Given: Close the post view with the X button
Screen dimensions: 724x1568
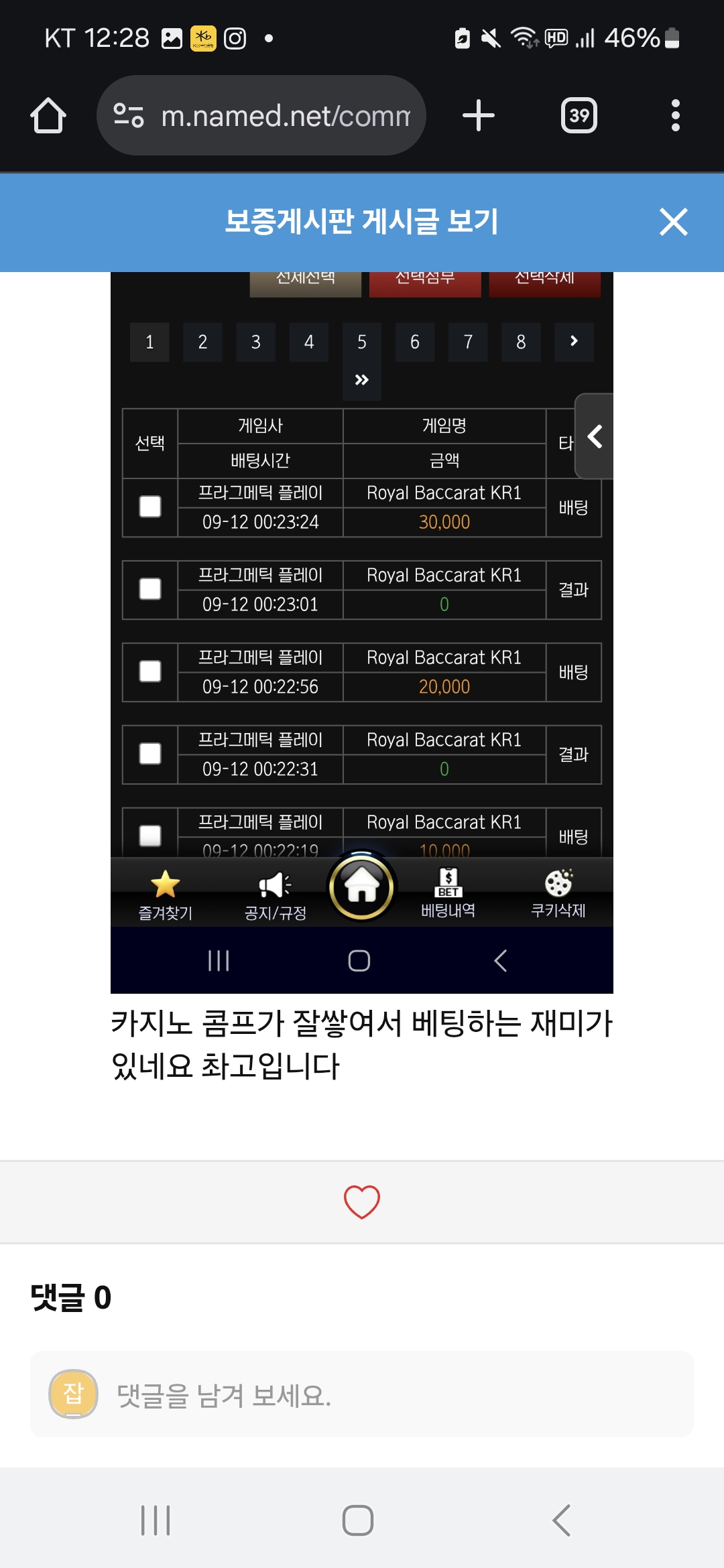Looking at the screenshot, I should tap(673, 222).
